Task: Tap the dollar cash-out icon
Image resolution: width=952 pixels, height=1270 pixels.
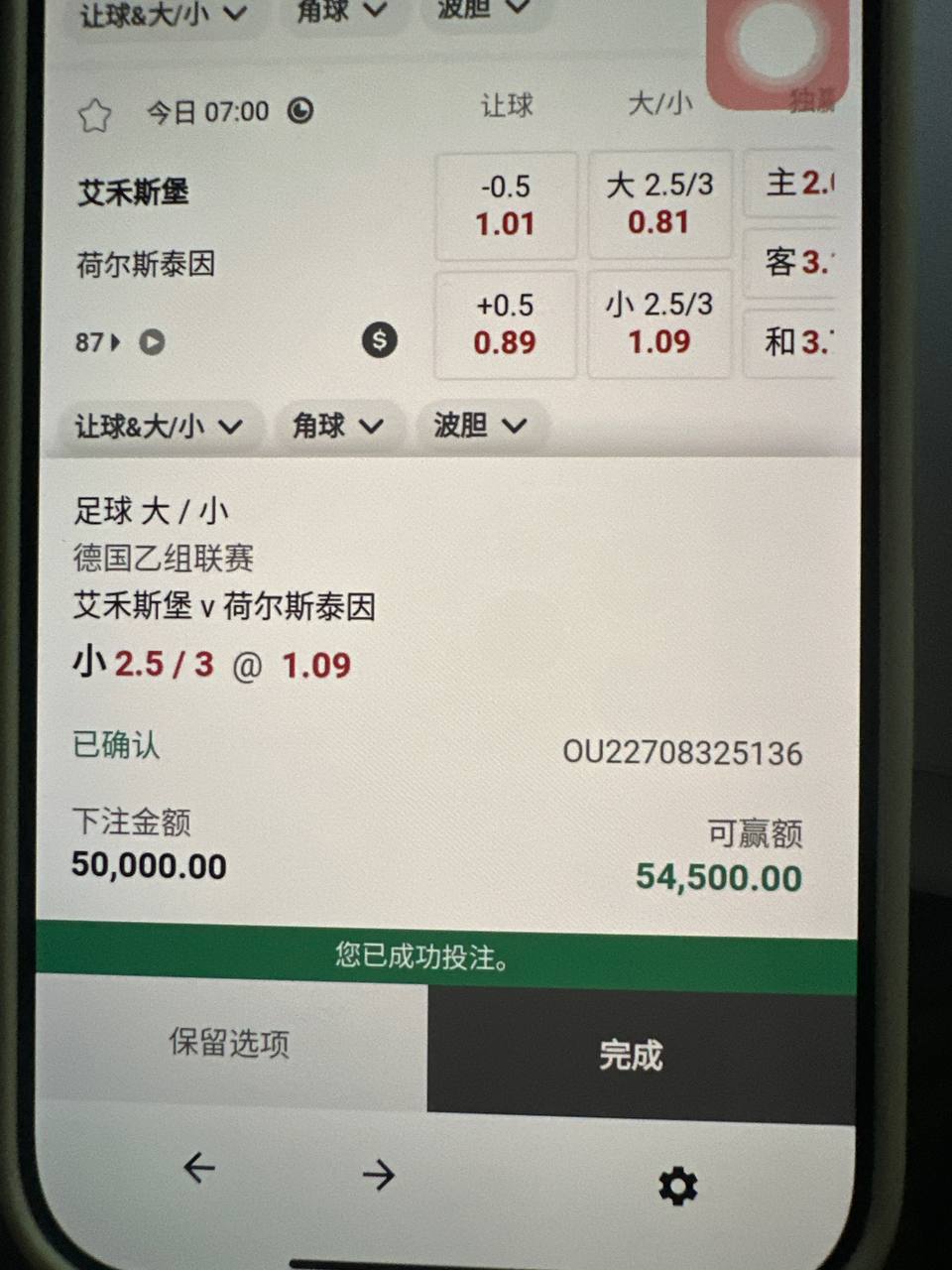Action: (379, 340)
